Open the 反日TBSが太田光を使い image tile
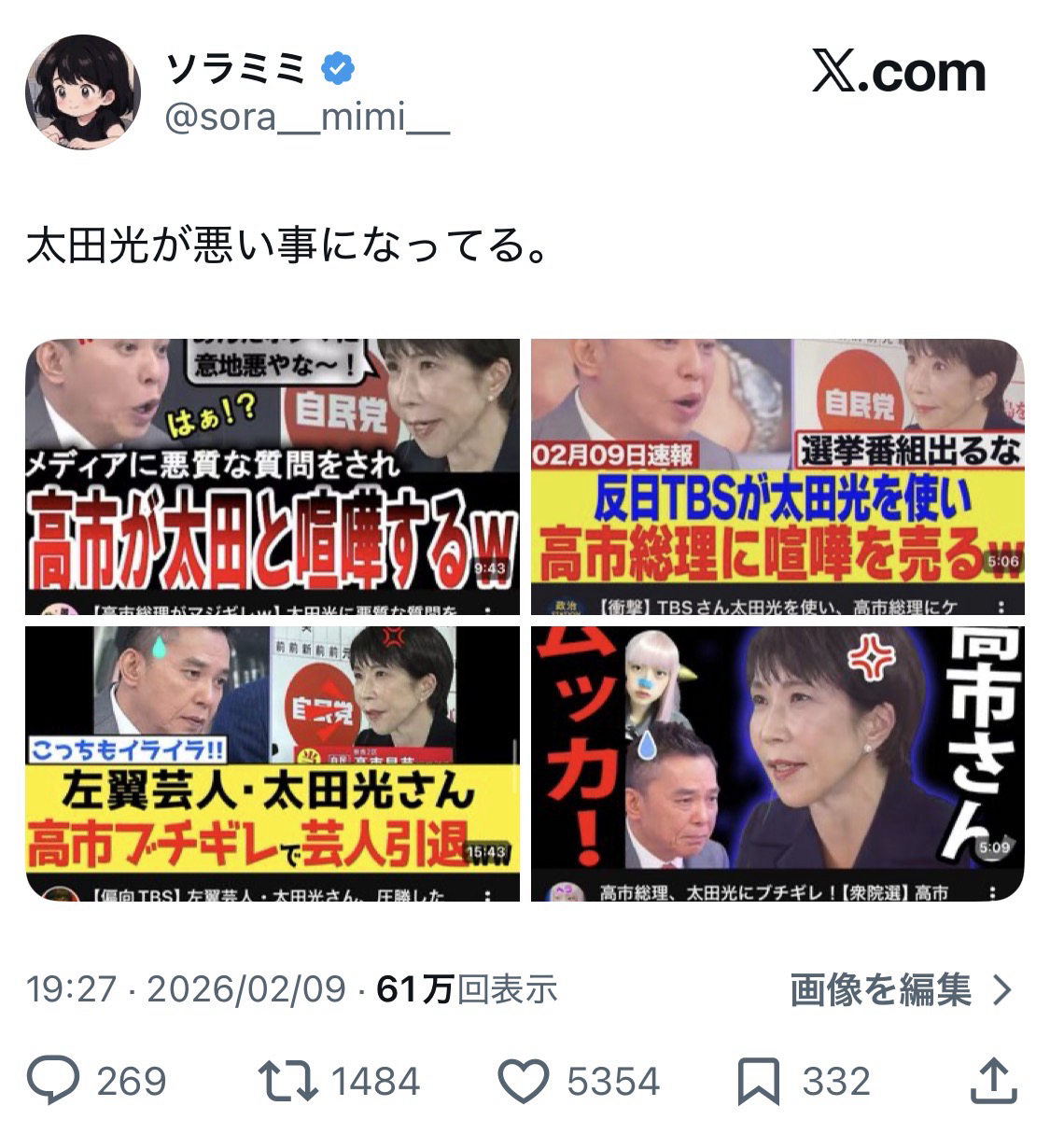 [x=777, y=476]
